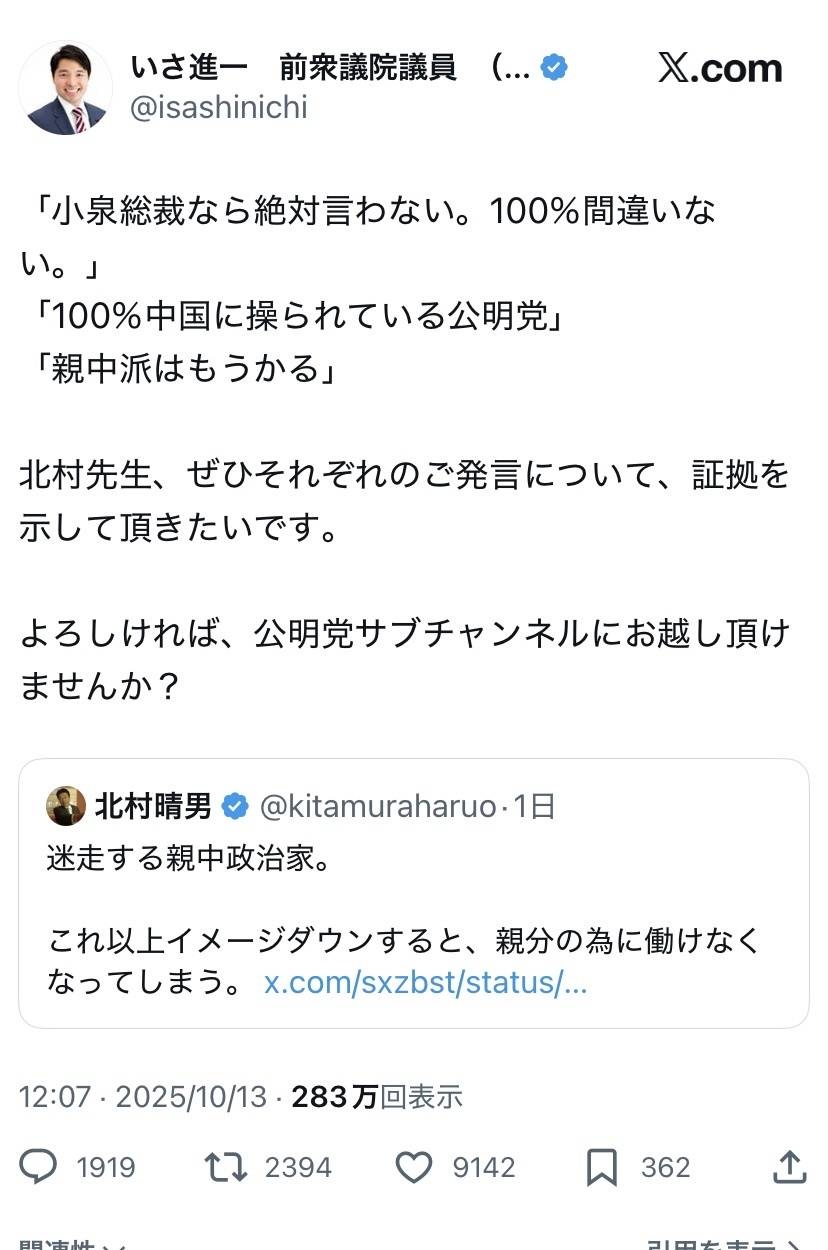Like this post

[x=413, y=1167]
